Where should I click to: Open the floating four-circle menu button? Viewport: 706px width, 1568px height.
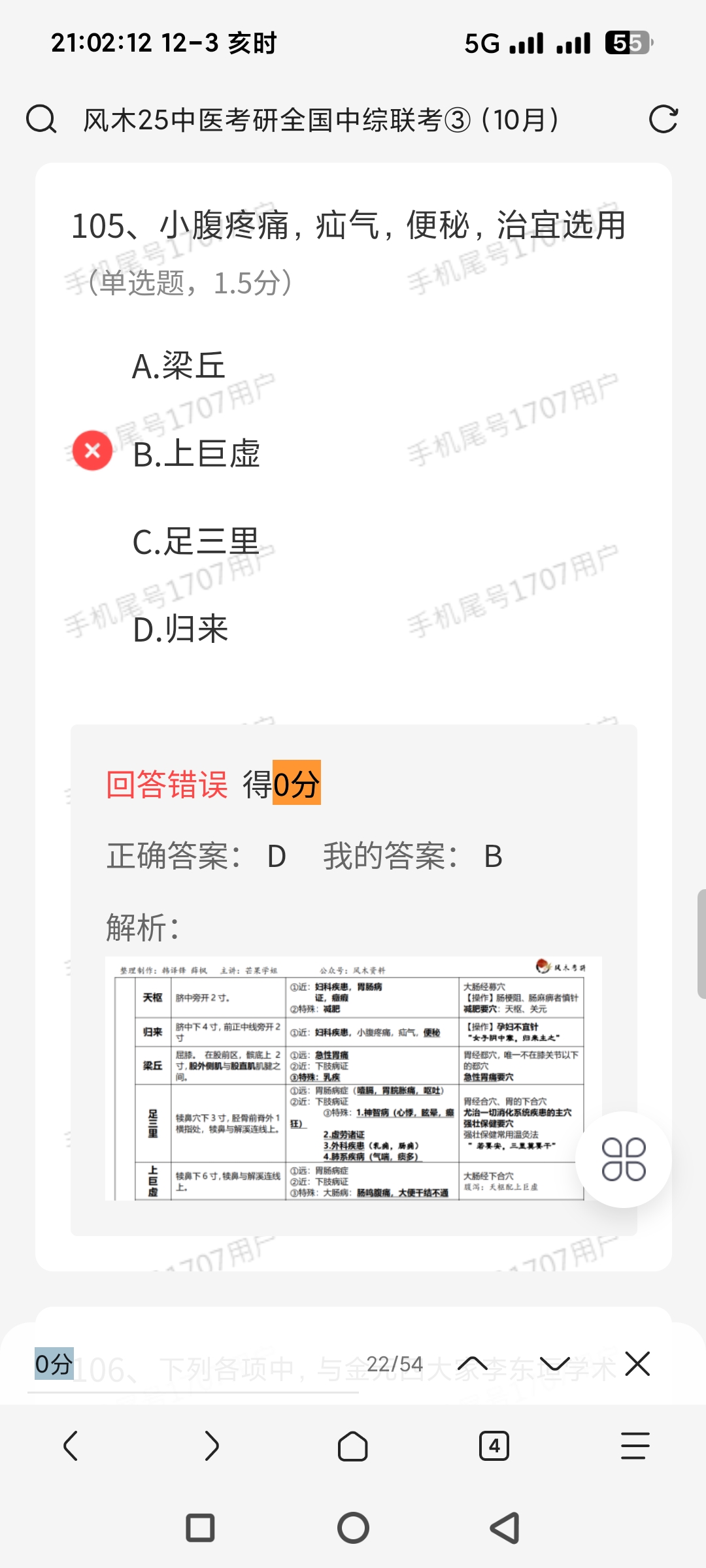(624, 1159)
